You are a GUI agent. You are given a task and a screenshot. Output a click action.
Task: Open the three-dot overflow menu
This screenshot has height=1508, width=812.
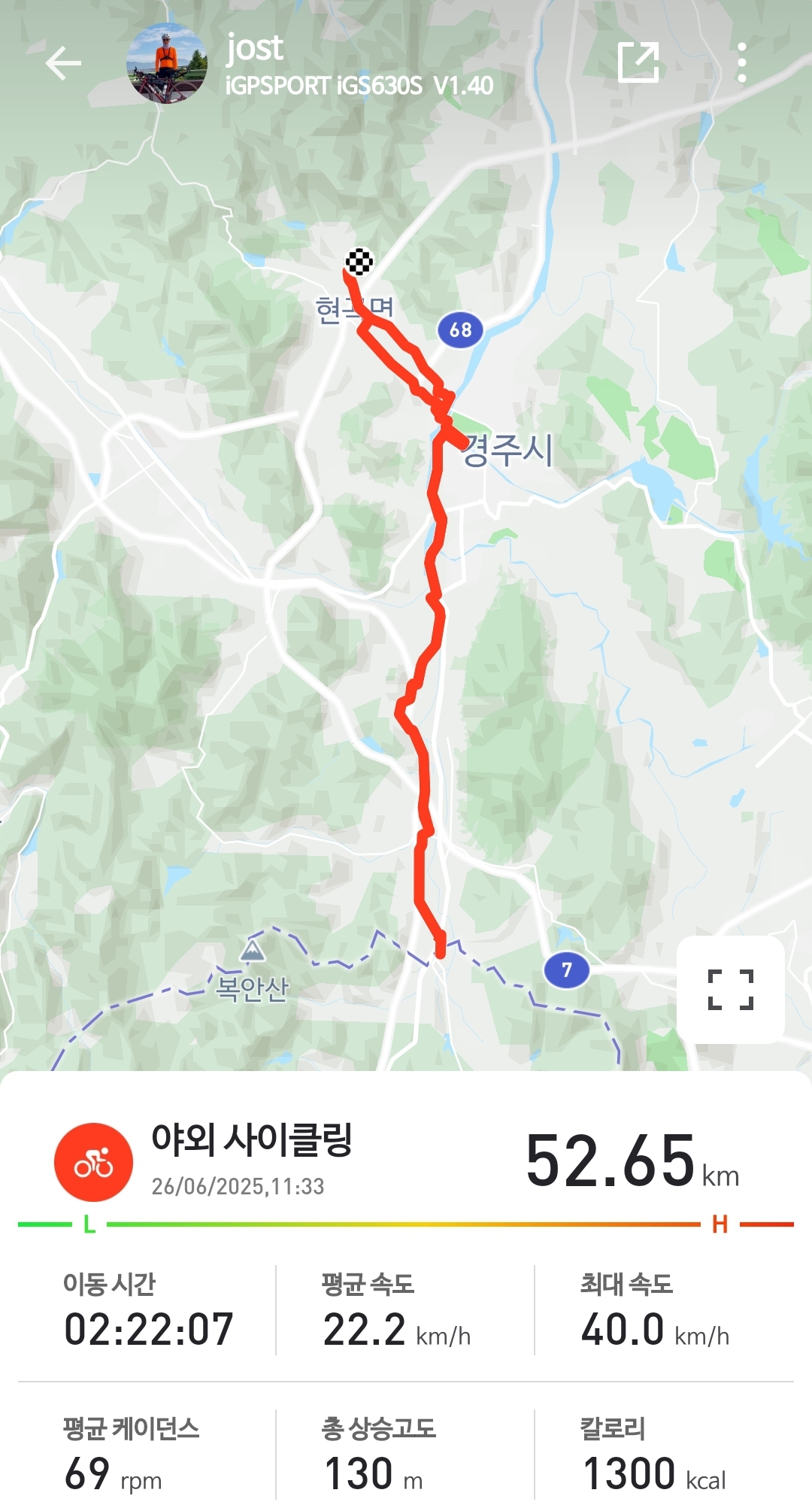coord(742,62)
